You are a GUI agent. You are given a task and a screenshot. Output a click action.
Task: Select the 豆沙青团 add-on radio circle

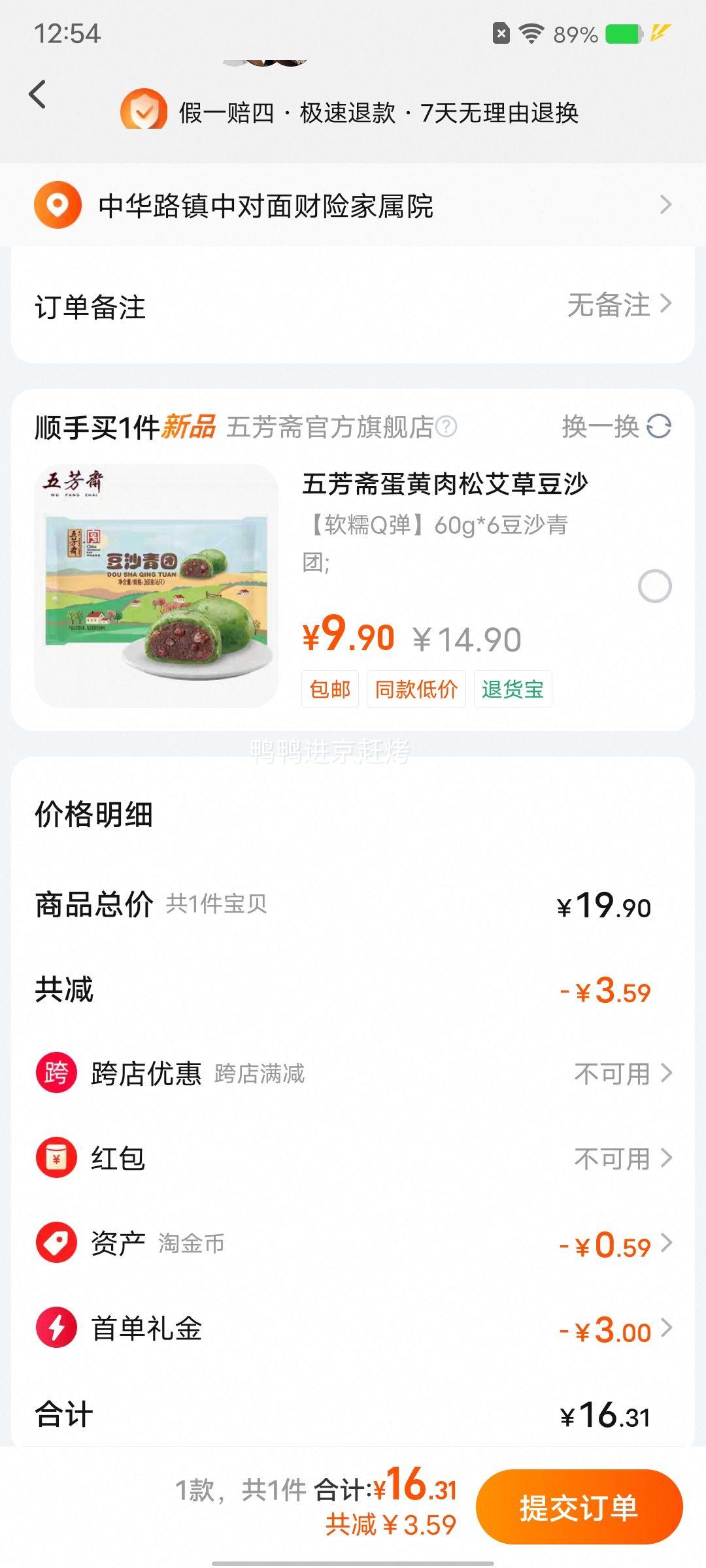pos(656,587)
